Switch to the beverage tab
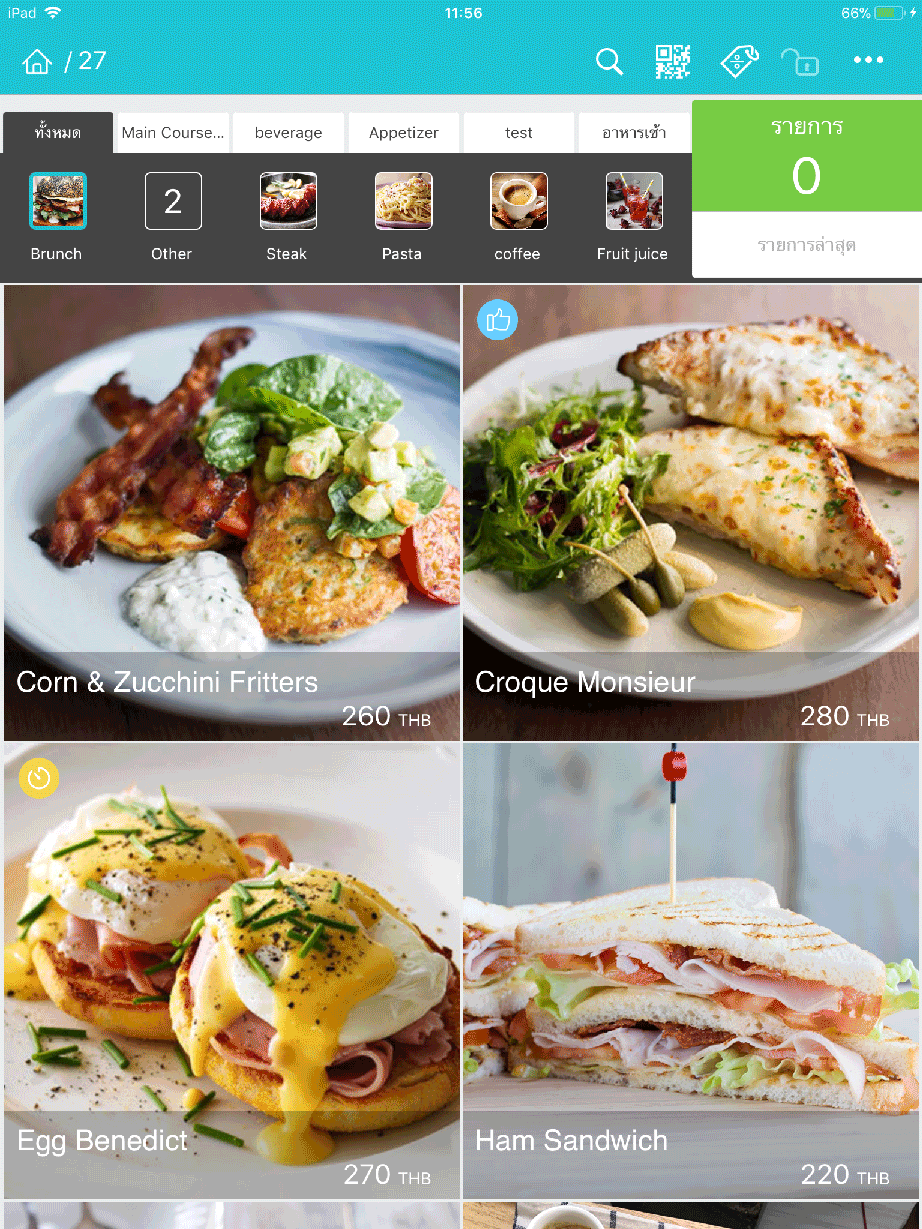Screen dimensions: 922x1229 288,133
